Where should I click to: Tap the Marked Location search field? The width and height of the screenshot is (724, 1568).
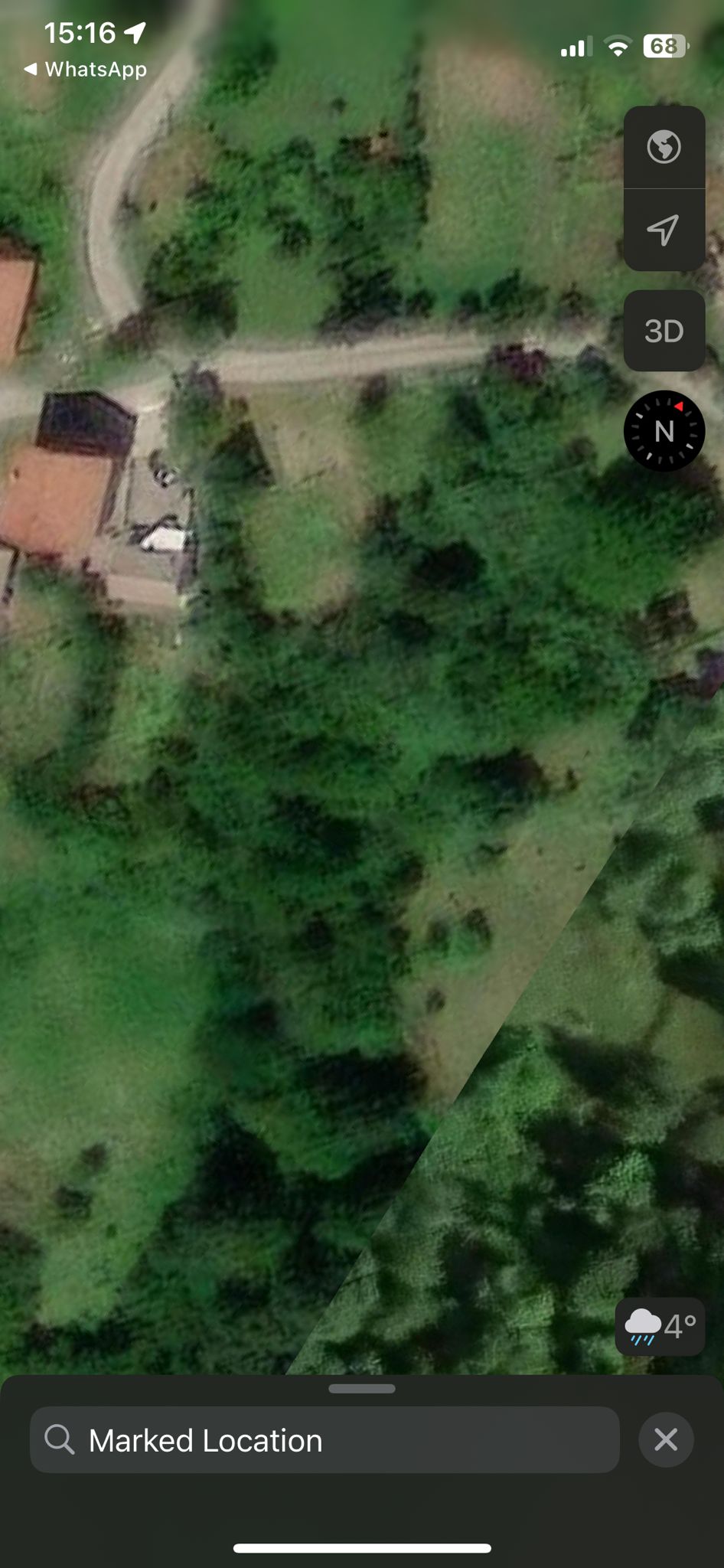click(324, 1440)
